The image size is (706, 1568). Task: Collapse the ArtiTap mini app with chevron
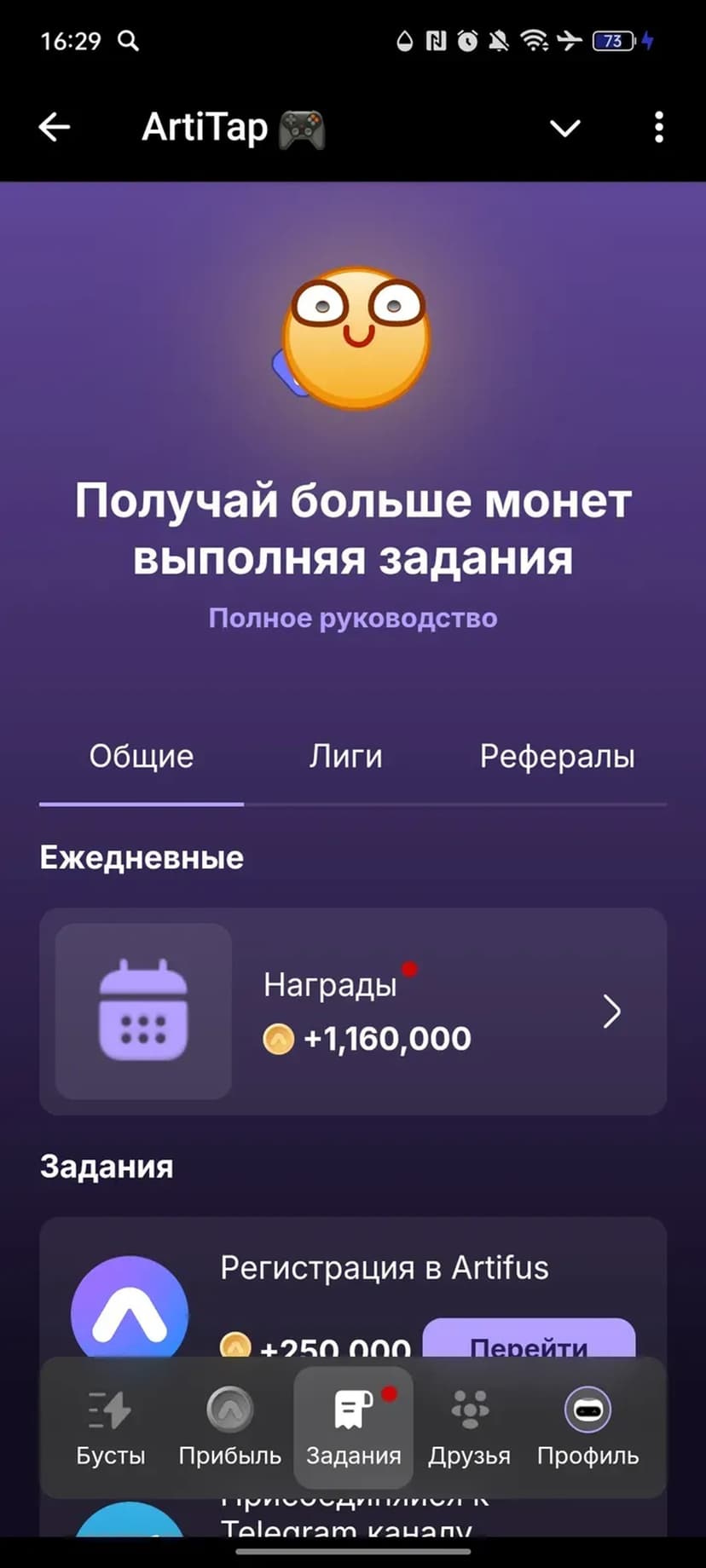pos(564,129)
